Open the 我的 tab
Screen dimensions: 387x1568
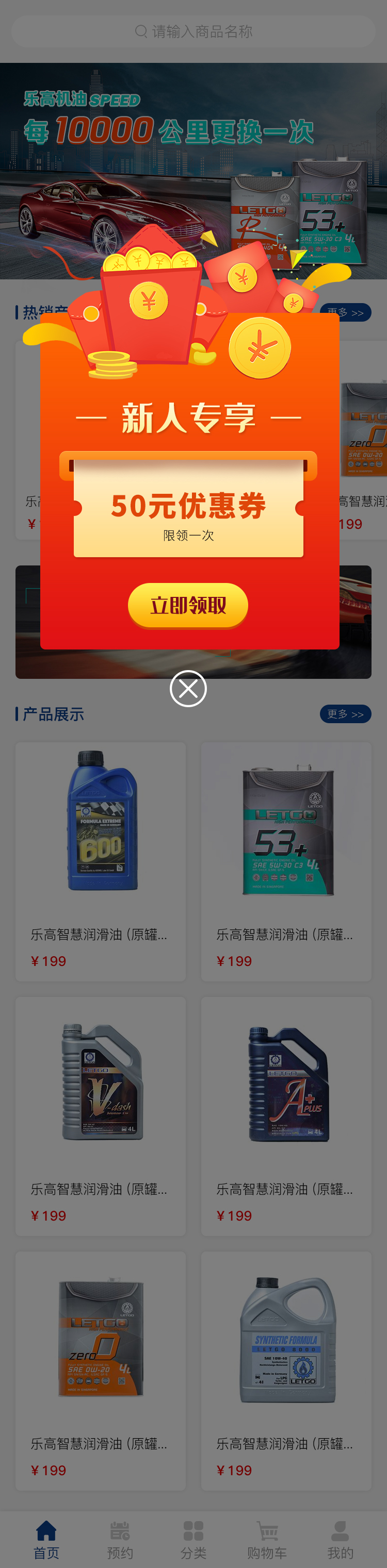[x=340, y=1539]
